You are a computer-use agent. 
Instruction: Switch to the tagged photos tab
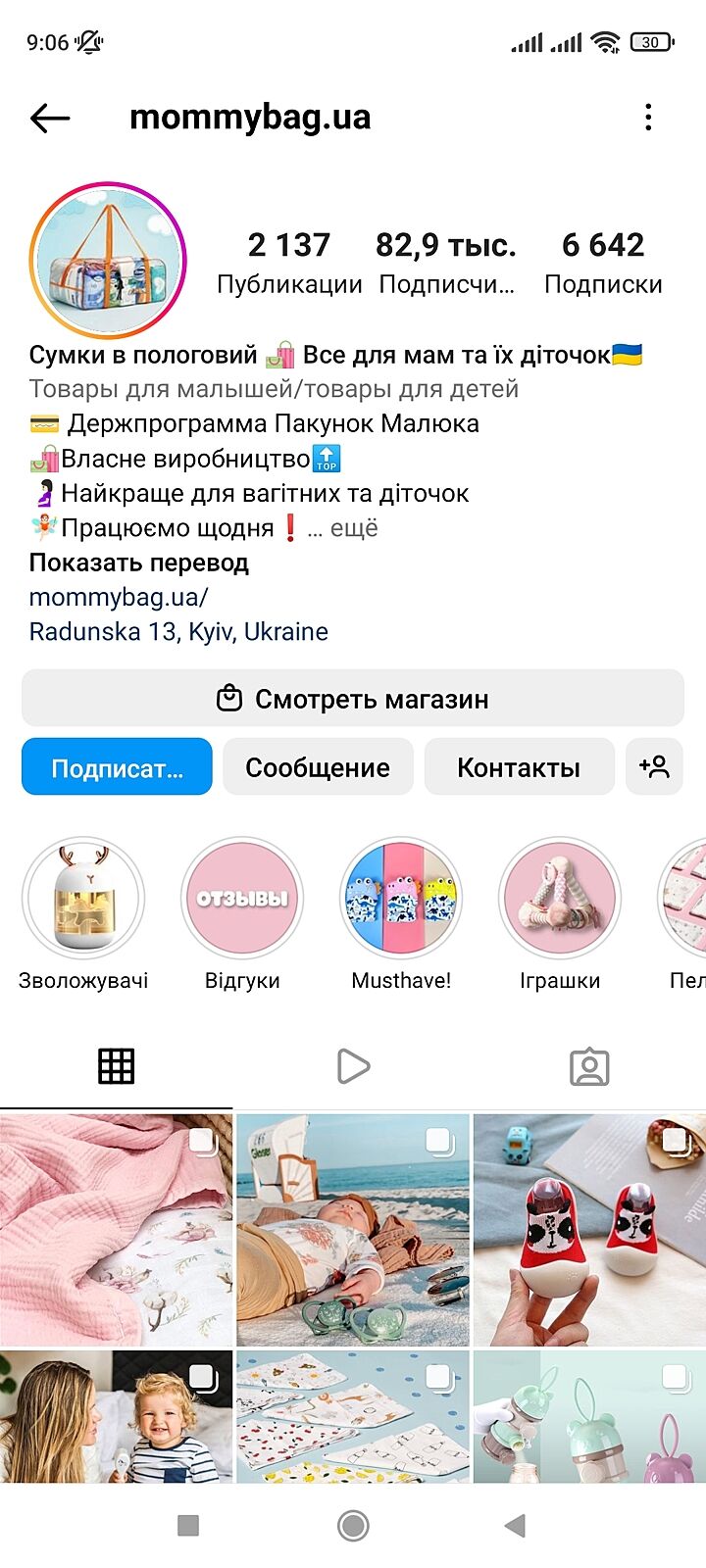pos(589,1066)
